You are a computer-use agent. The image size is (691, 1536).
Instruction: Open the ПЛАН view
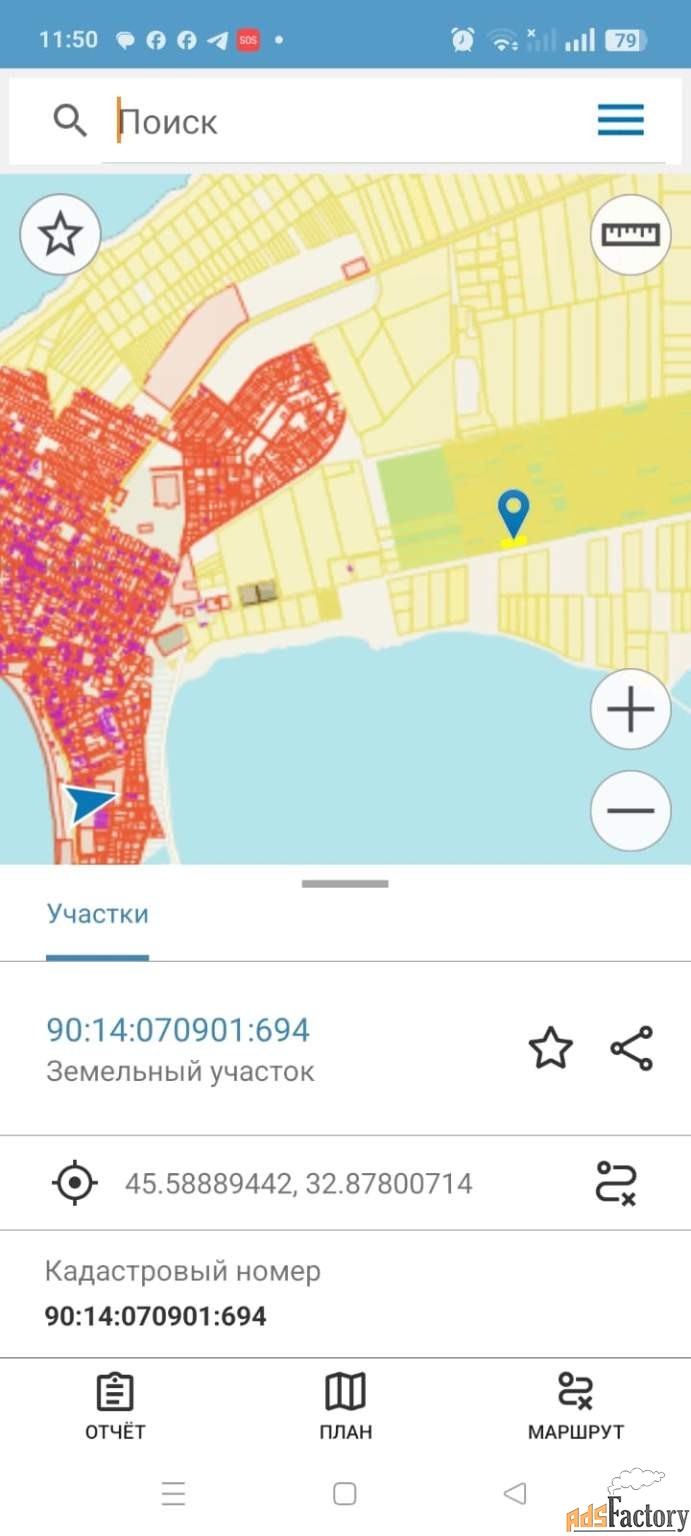(346, 1406)
